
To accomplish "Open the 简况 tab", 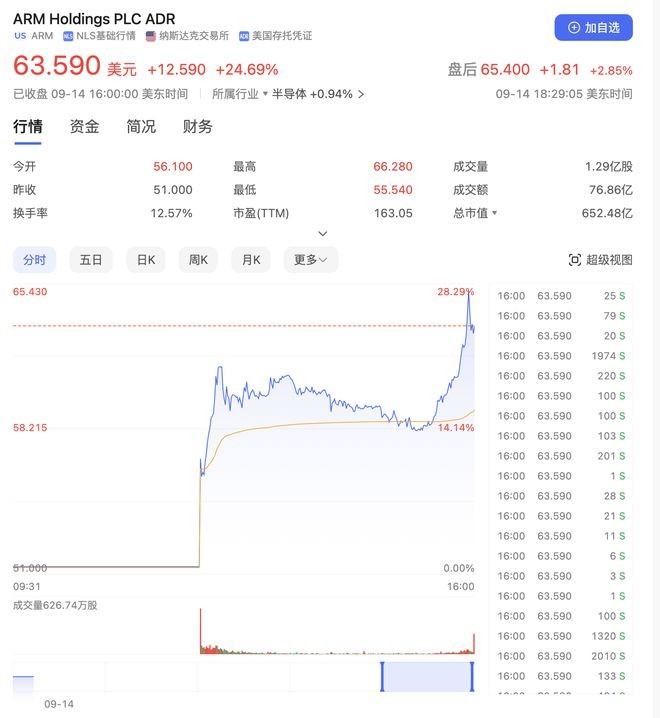I will pos(141,127).
